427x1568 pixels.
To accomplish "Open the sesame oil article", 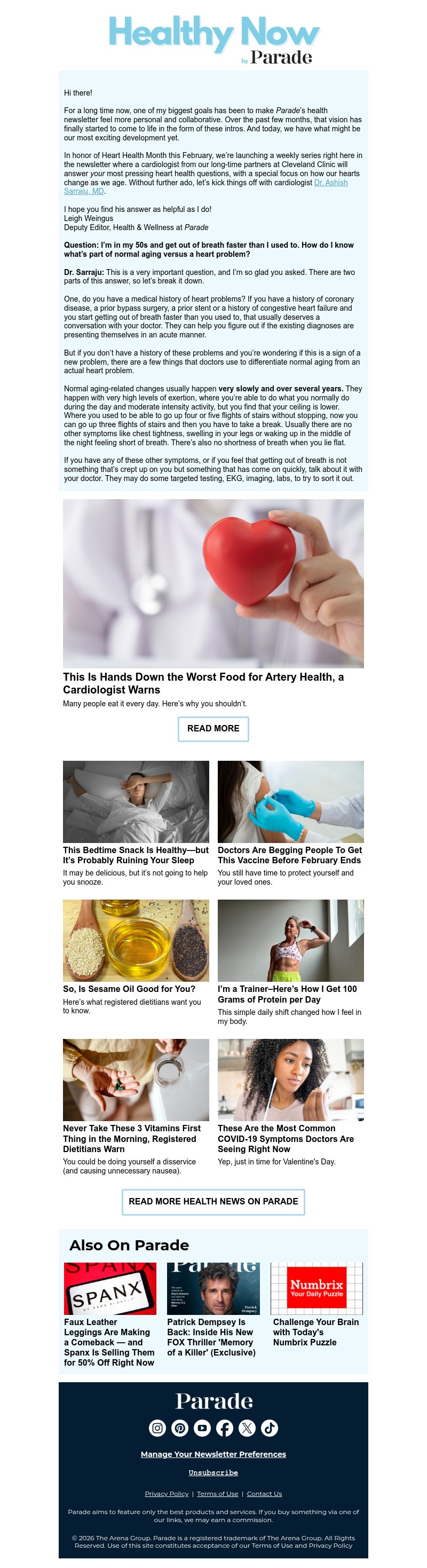I will tap(129, 989).
